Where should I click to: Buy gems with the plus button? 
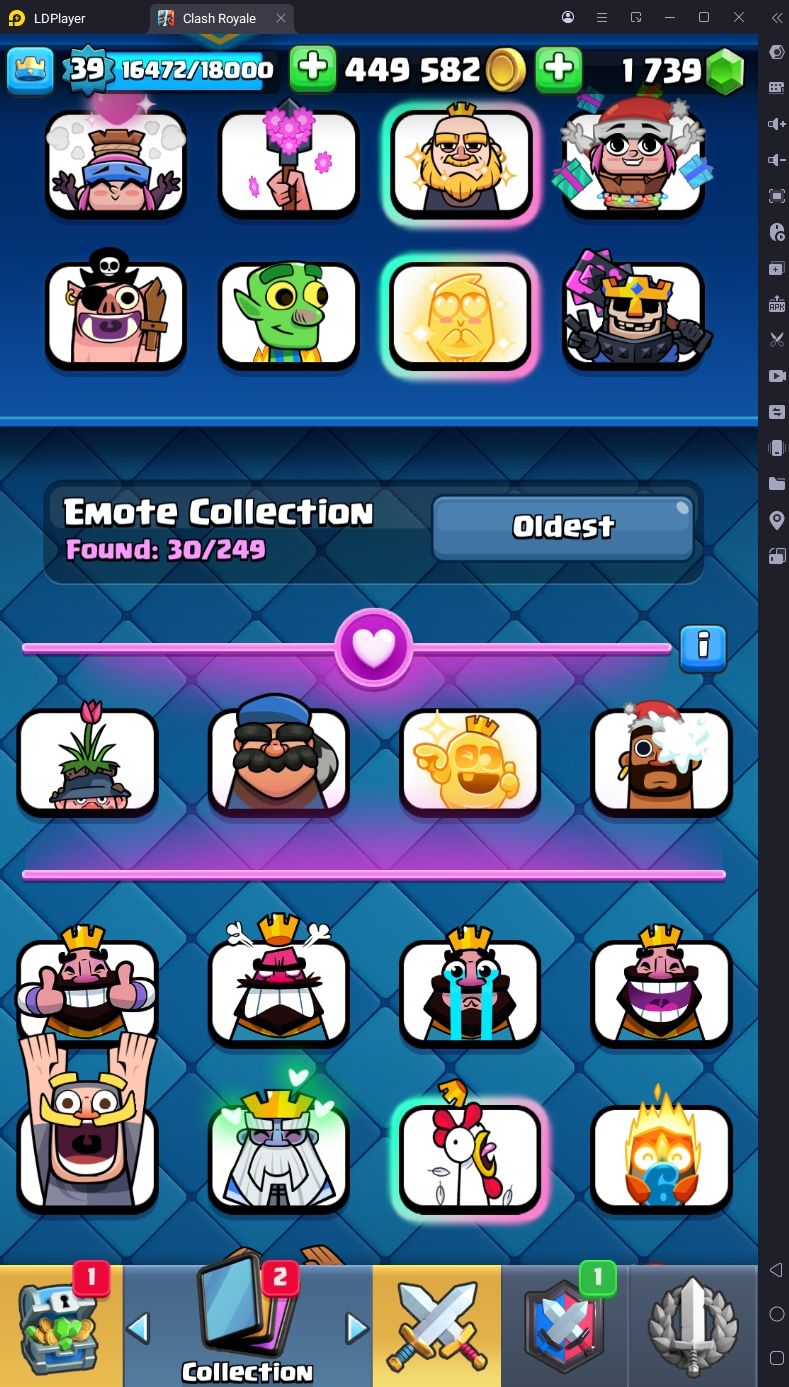click(x=559, y=69)
